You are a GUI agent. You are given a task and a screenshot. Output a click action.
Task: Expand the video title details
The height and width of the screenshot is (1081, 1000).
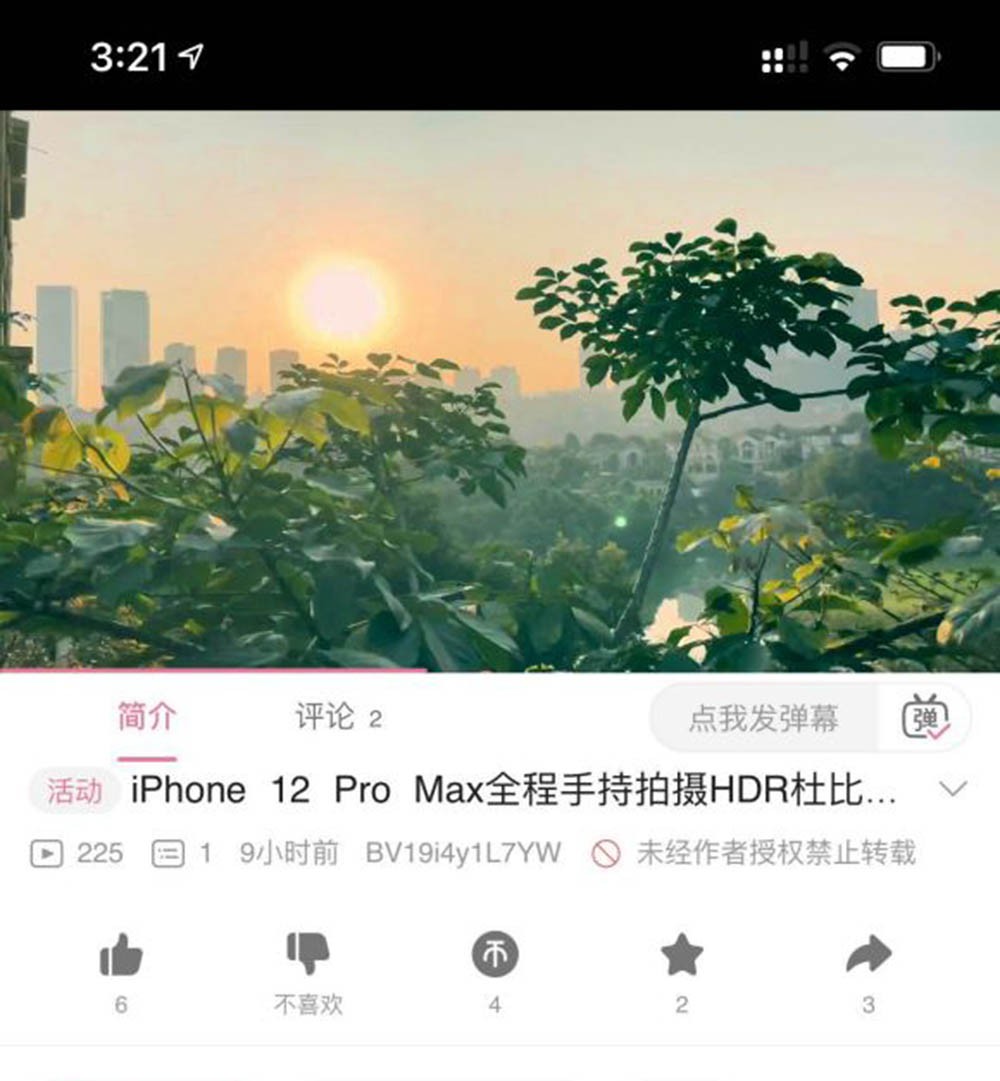click(x=953, y=790)
